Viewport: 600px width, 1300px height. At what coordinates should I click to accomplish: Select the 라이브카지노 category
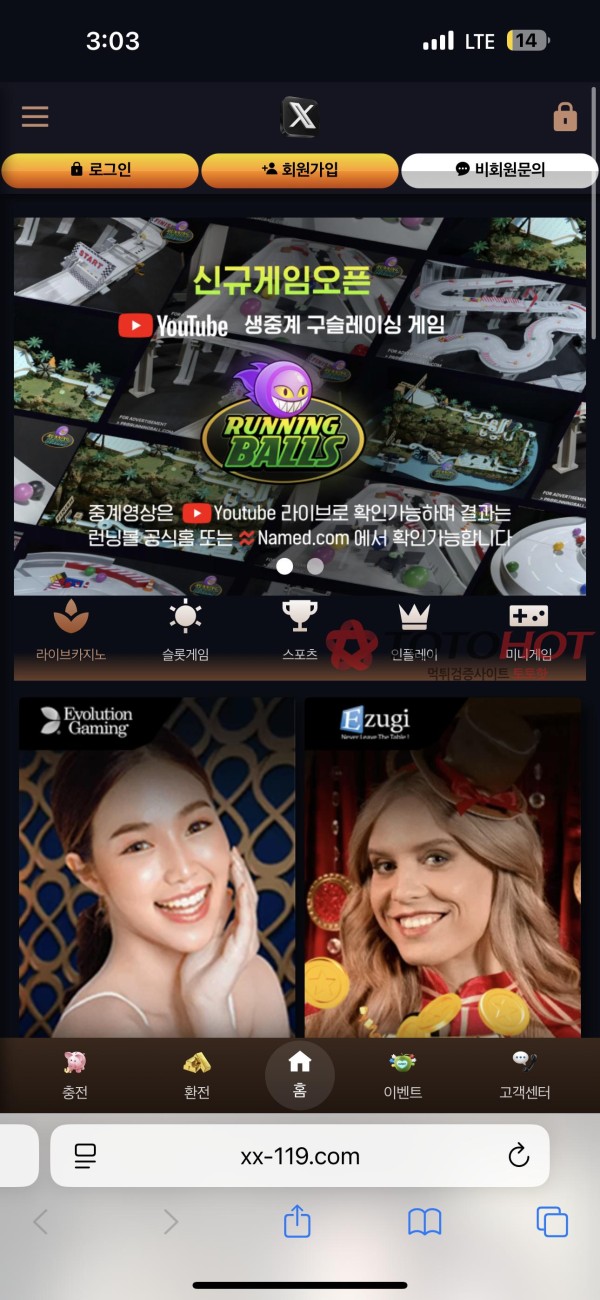[x=71, y=633]
